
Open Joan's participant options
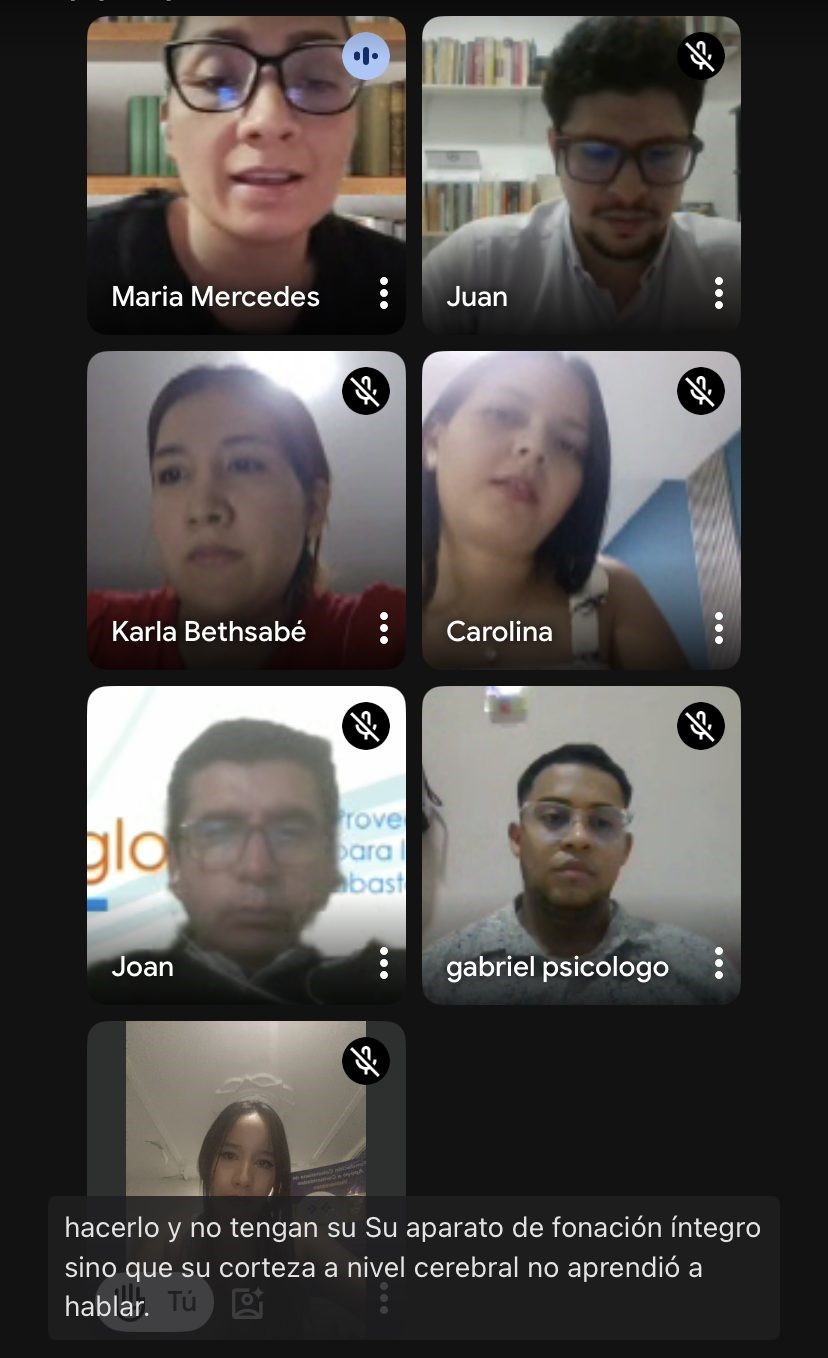click(384, 963)
